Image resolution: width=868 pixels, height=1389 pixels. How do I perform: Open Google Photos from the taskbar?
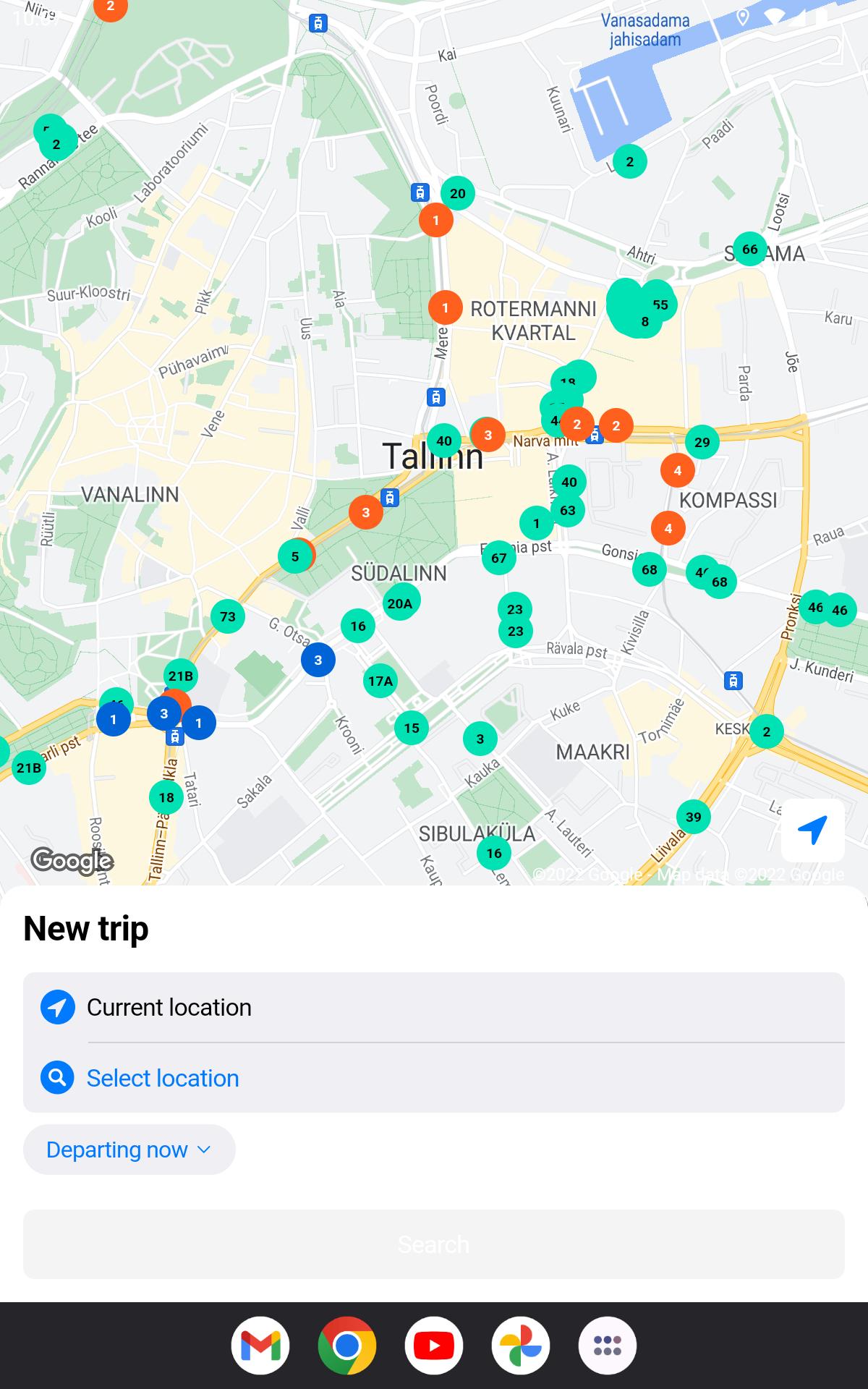[521, 1346]
